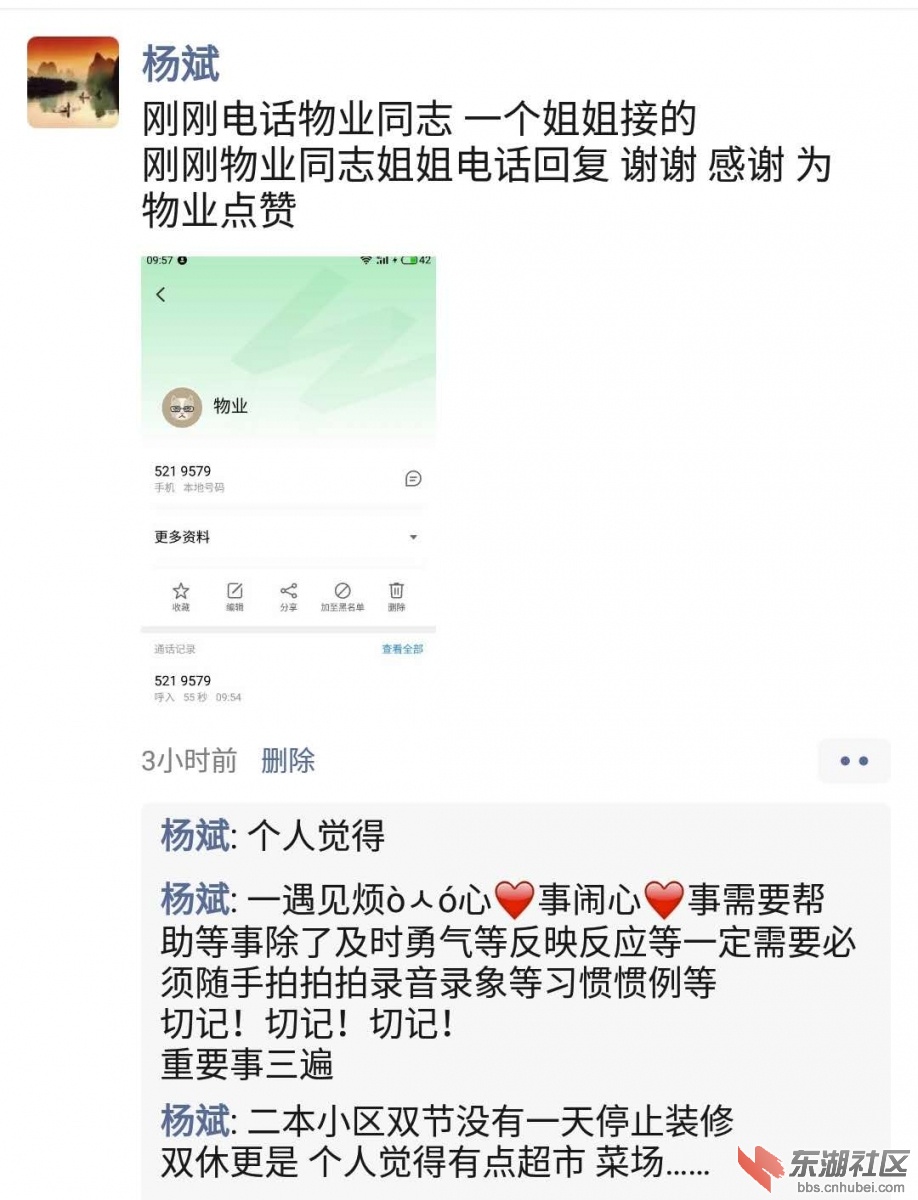
Task: Open the poster name 杨斌 at top
Action: (x=181, y=65)
